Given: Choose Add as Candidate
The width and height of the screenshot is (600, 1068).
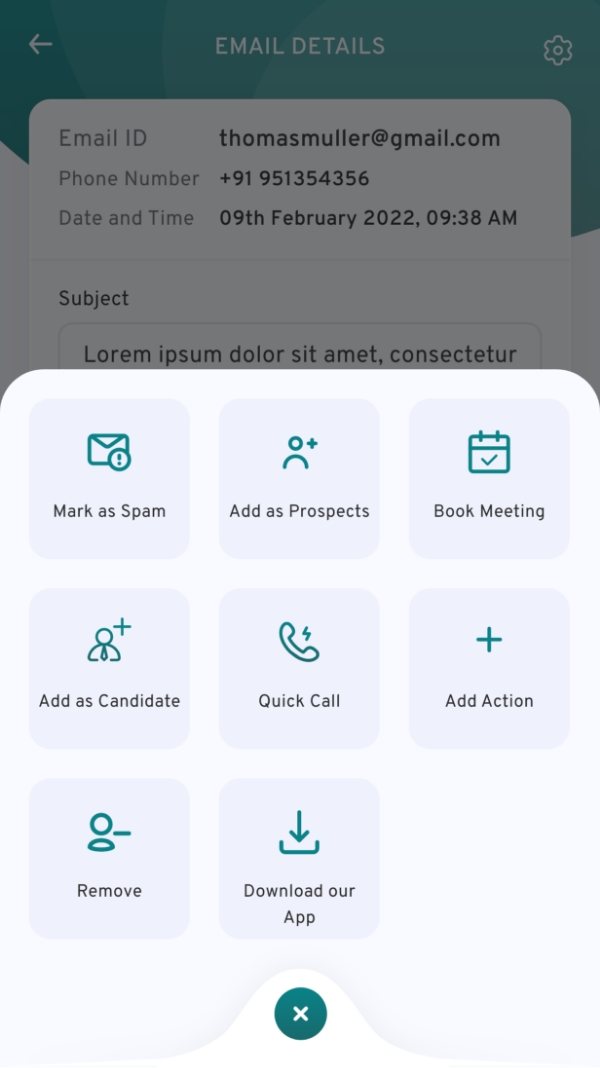Looking at the screenshot, I should 109,668.
